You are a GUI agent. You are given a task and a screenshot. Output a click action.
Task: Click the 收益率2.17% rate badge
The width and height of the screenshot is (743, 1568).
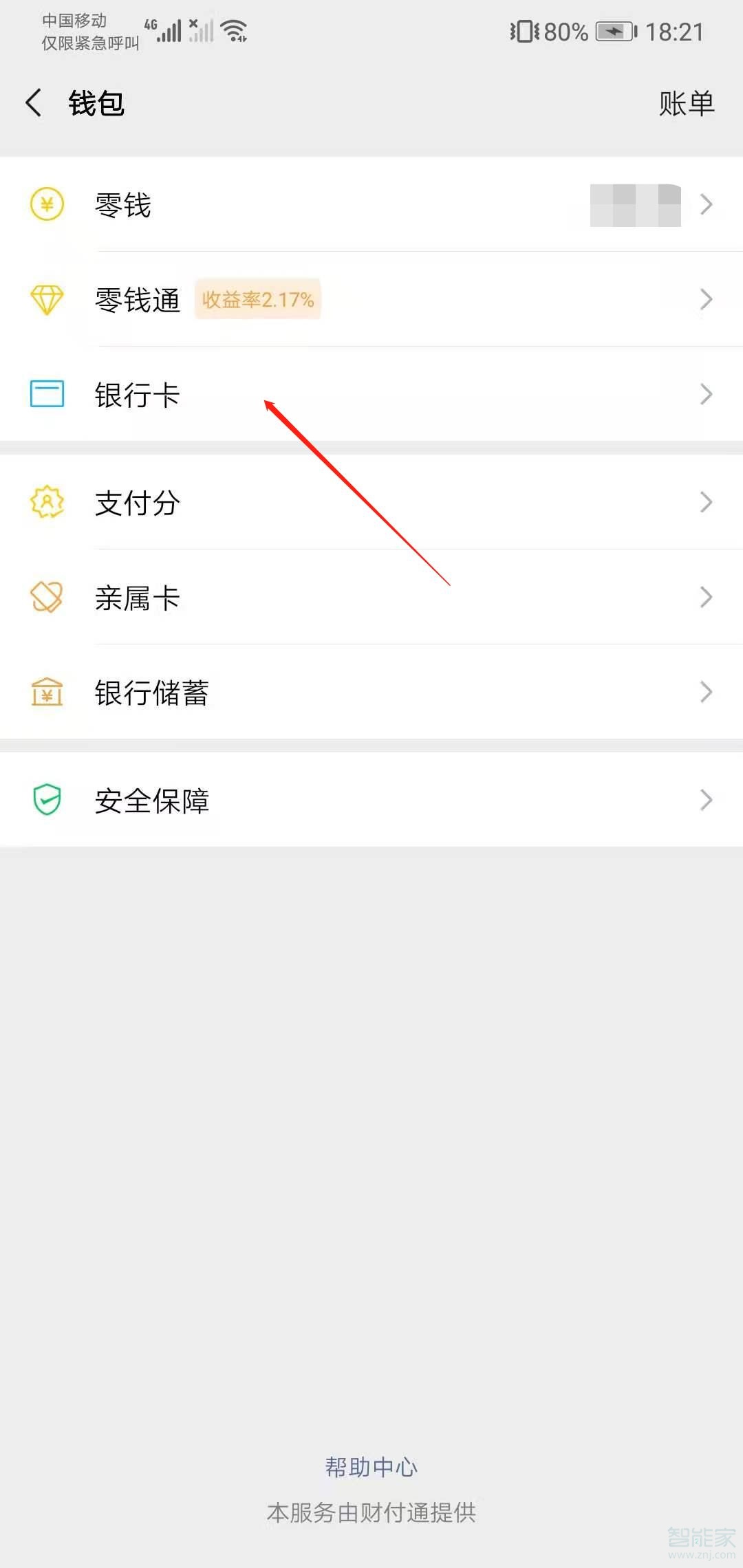point(258,299)
